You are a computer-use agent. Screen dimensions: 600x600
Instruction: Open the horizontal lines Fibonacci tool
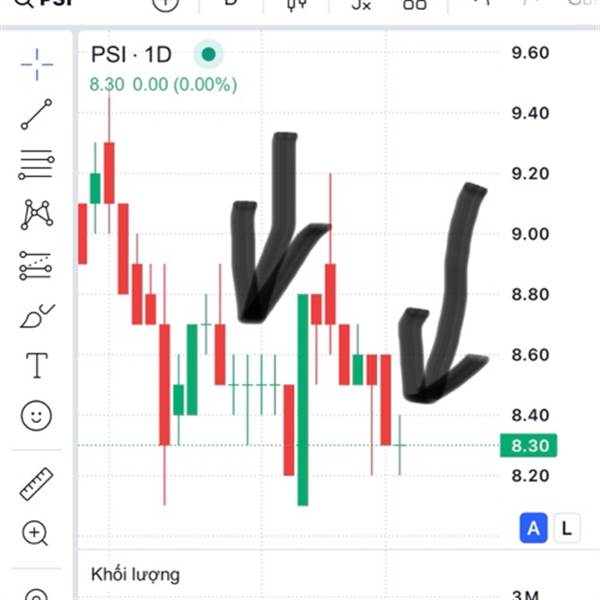pyautogui.click(x=36, y=165)
